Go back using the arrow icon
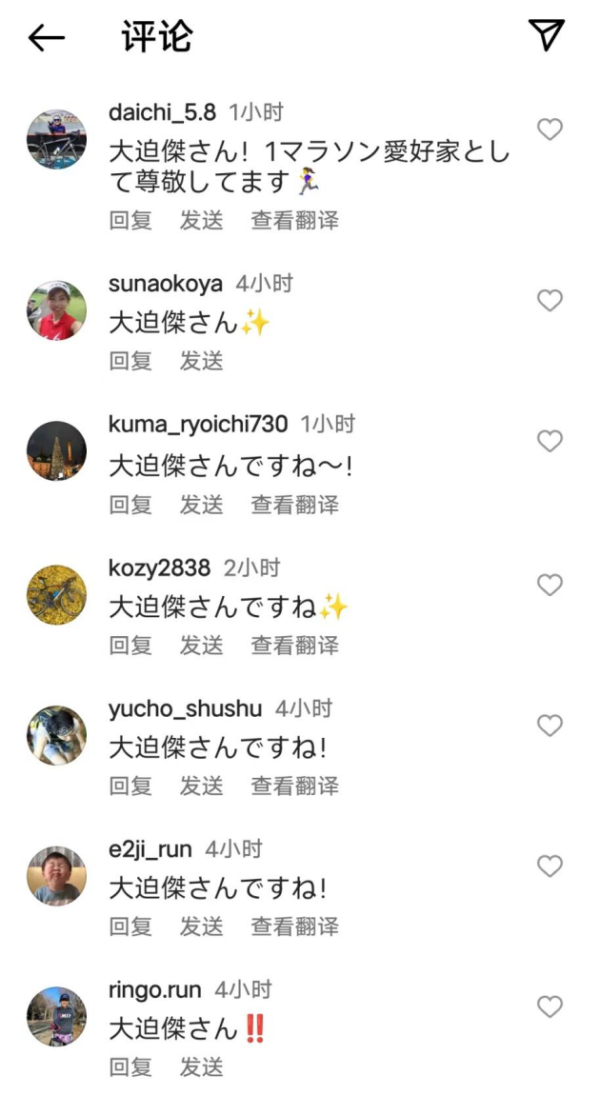The height and width of the screenshot is (1095, 600). pyautogui.click(x=46, y=38)
